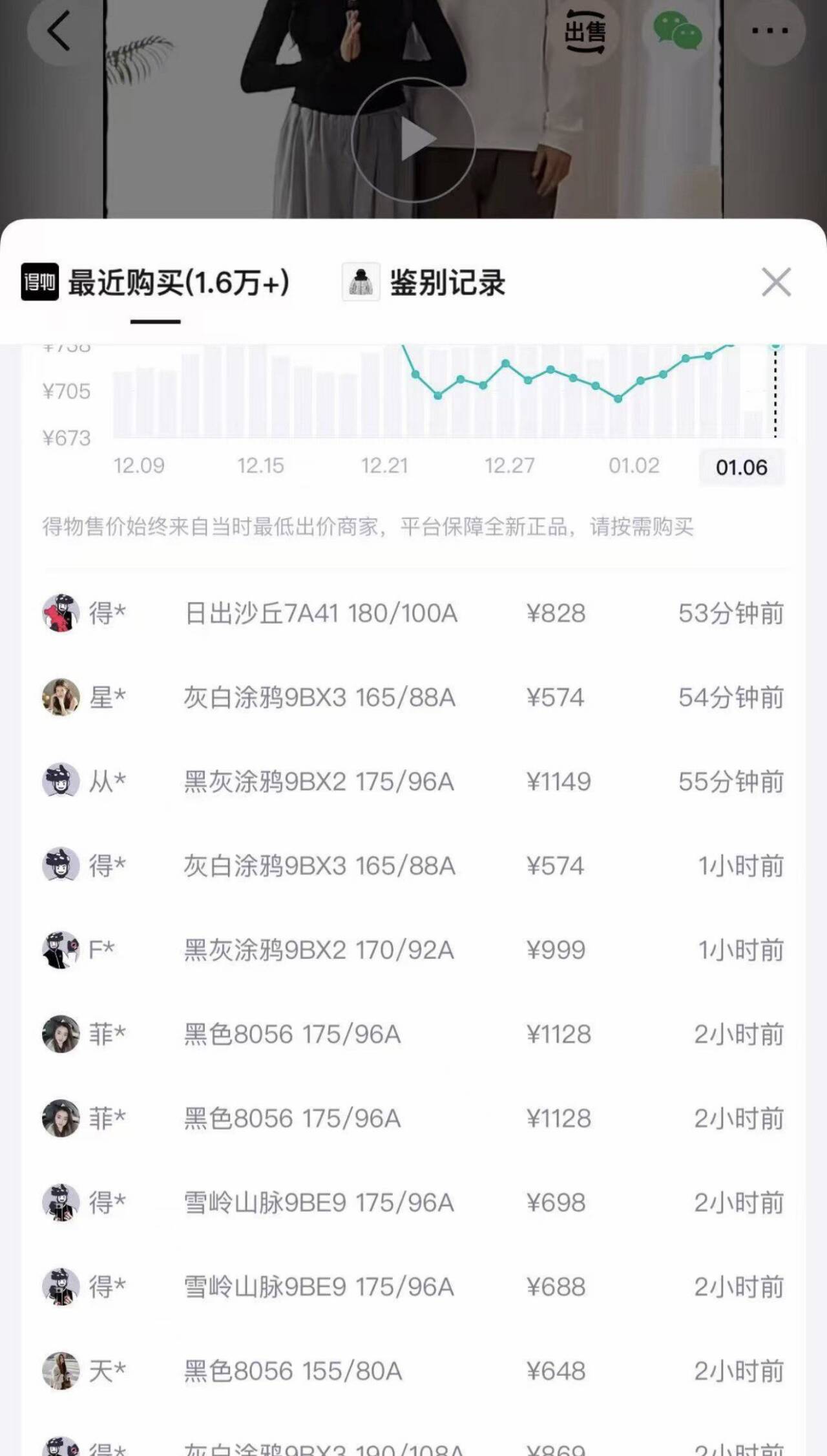The height and width of the screenshot is (1456, 827).
Task: Close the recent purchases panel
Action: tap(776, 282)
